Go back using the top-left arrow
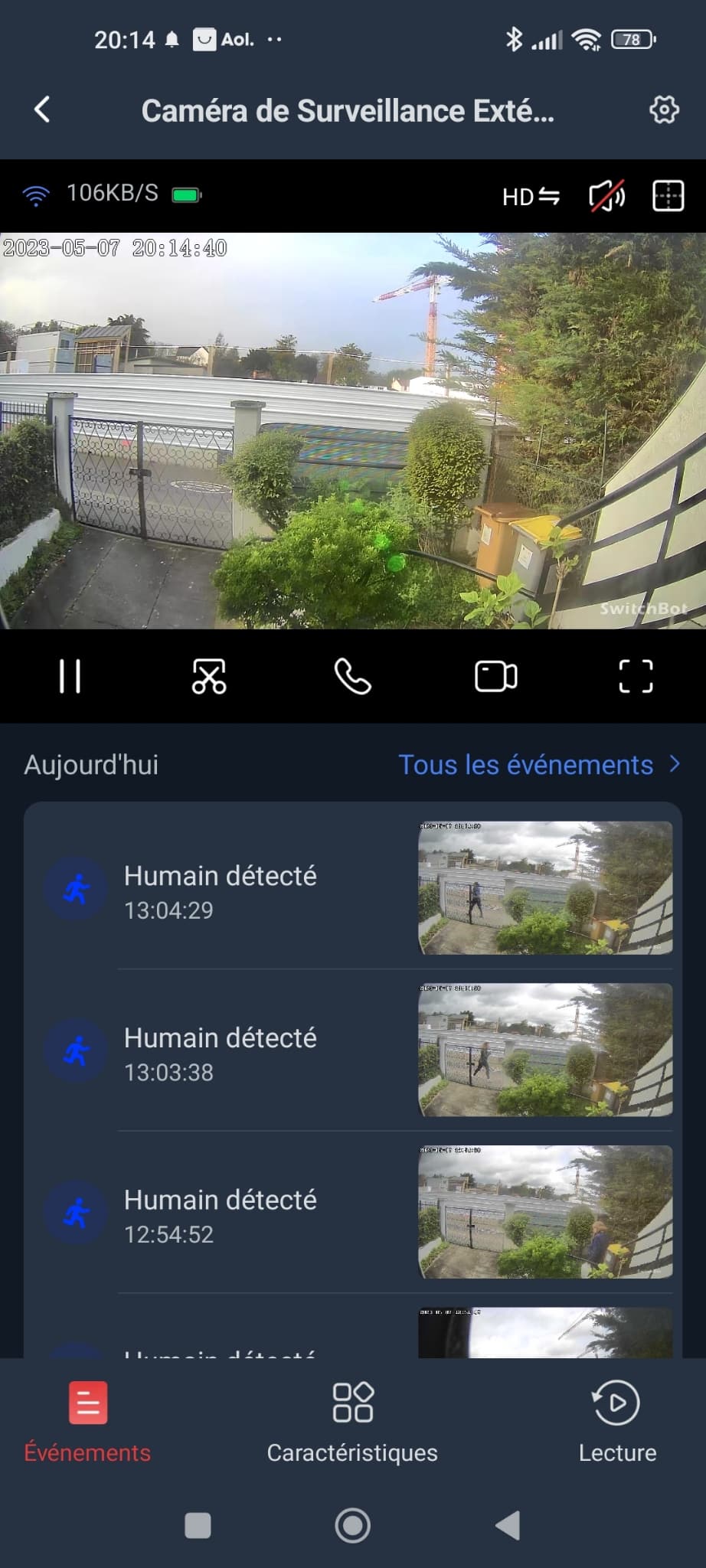 pos(42,109)
